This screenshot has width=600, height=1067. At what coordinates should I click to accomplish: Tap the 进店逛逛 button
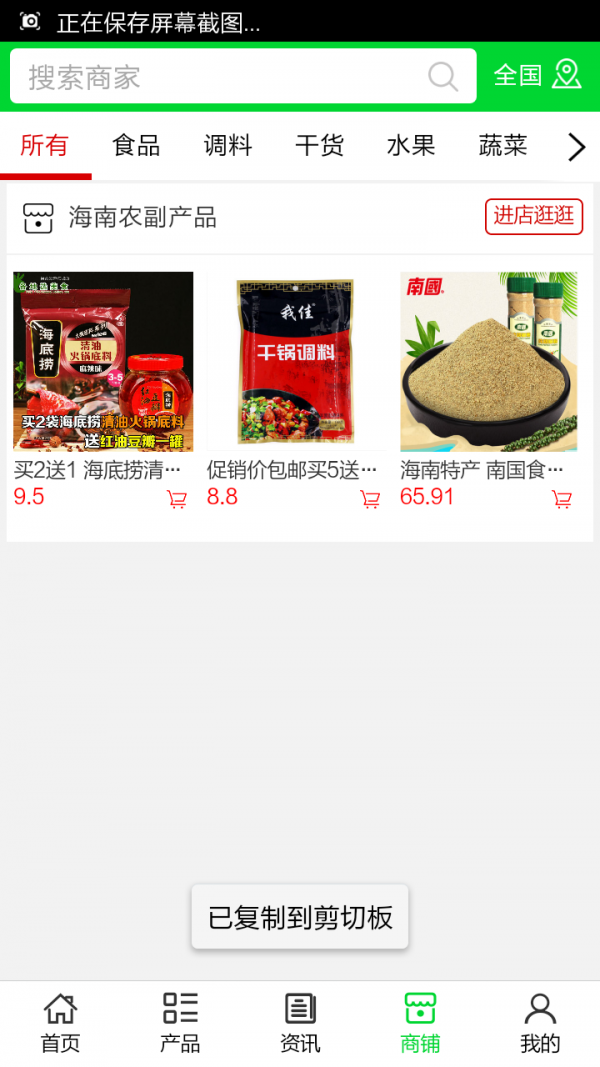[534, 216]
